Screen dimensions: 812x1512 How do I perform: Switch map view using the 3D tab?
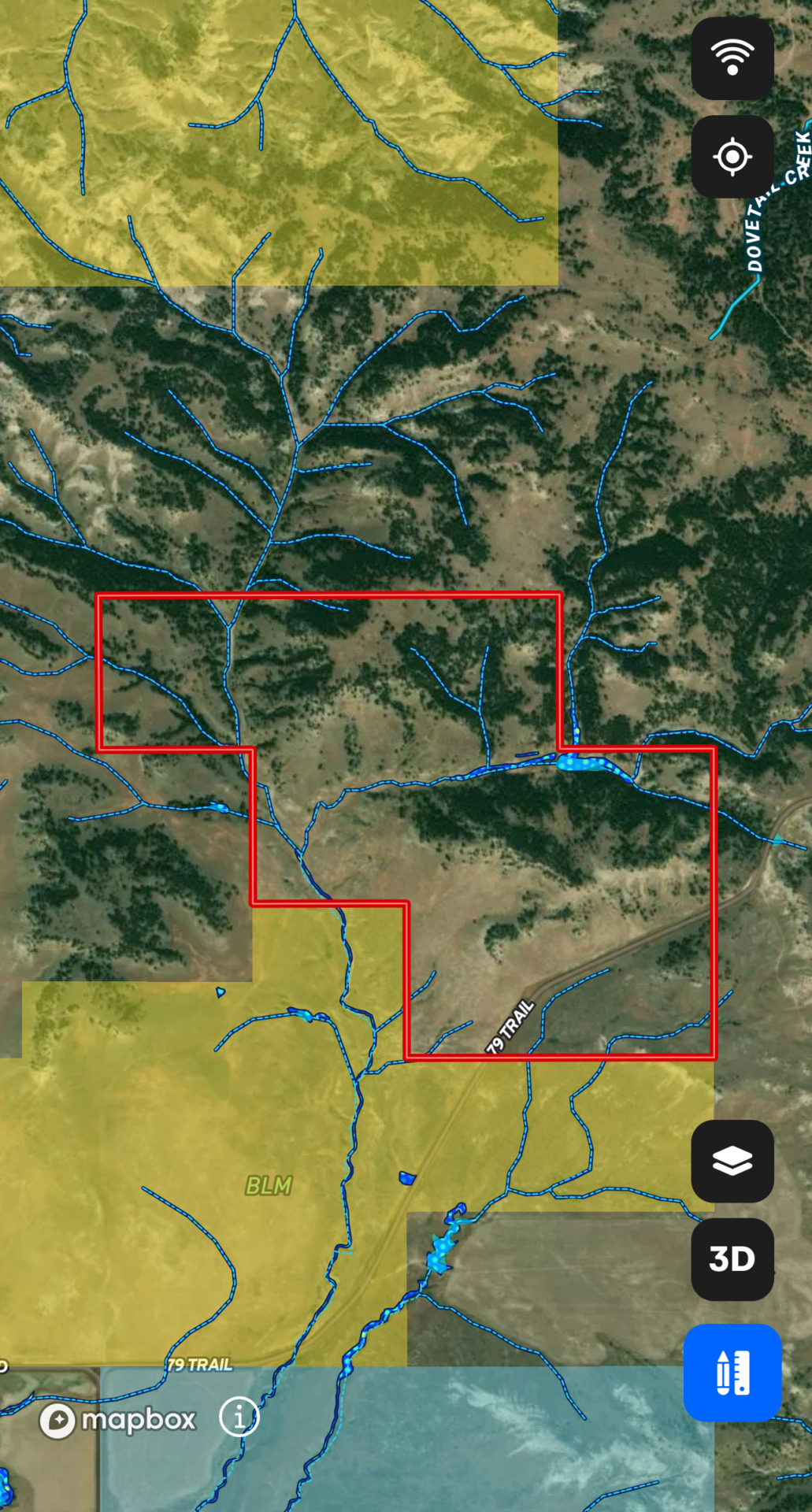(x=732, y=1260)
